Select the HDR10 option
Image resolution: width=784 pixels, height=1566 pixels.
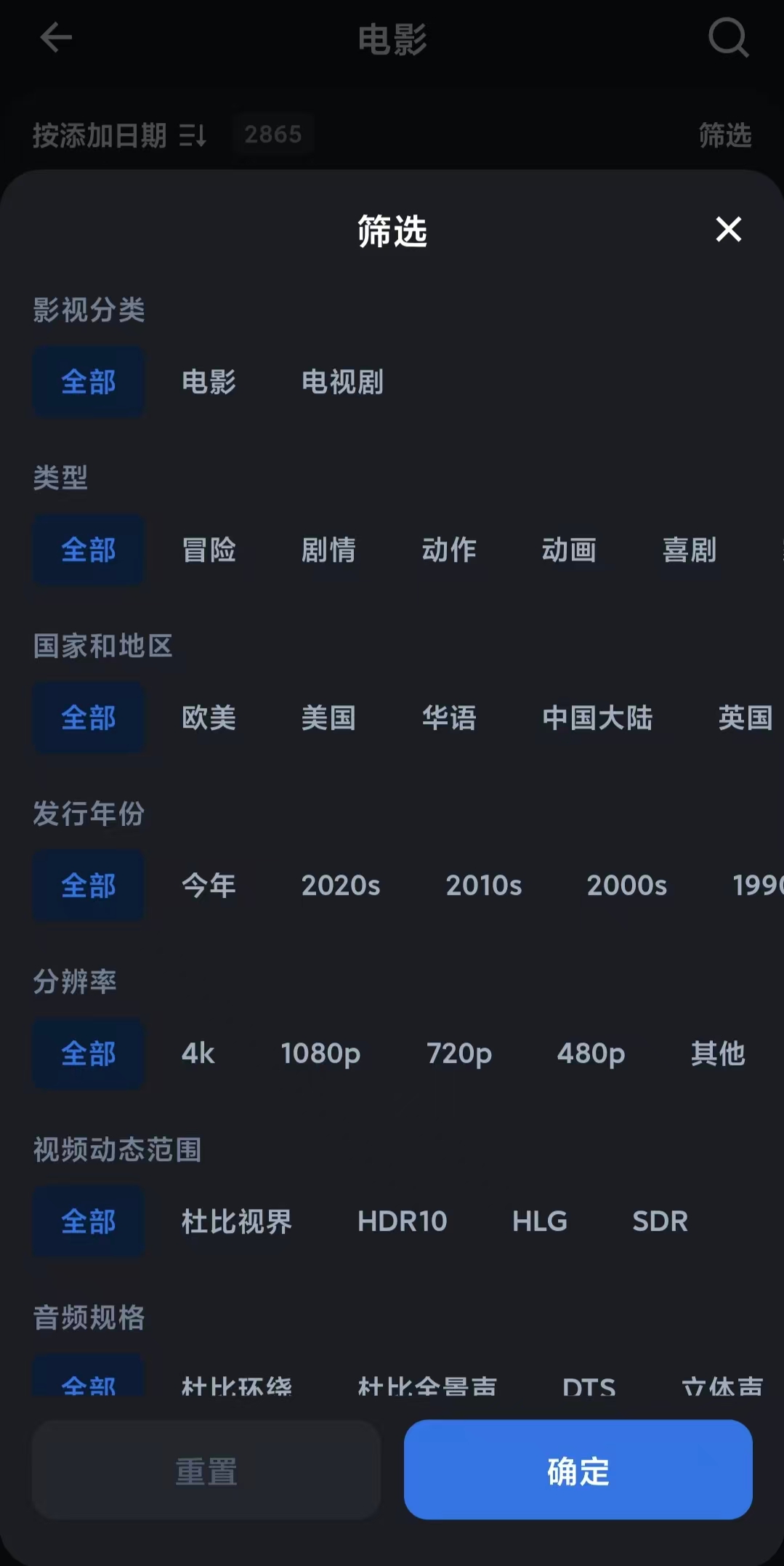coord(403,1221)
